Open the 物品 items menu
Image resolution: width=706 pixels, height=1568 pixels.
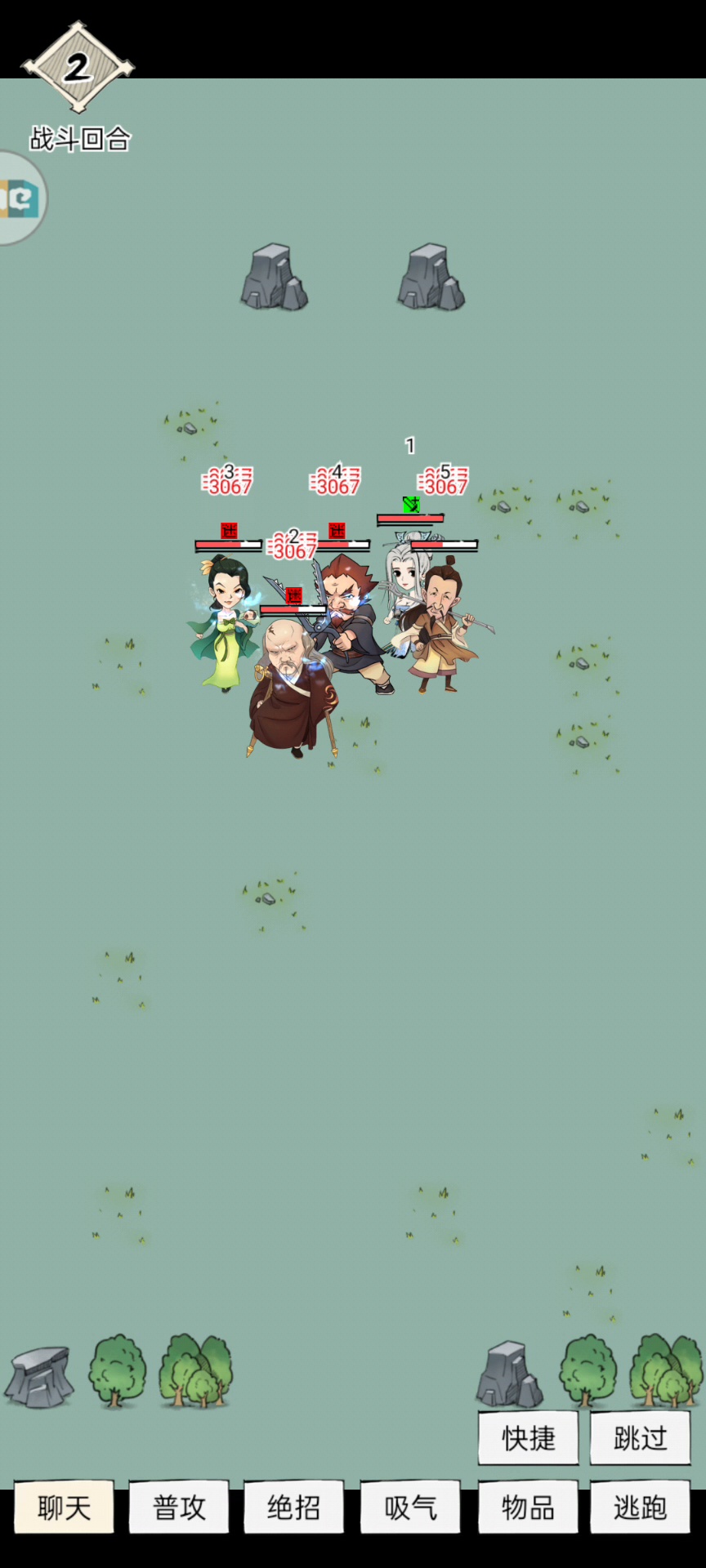(x=528, y=1507)
